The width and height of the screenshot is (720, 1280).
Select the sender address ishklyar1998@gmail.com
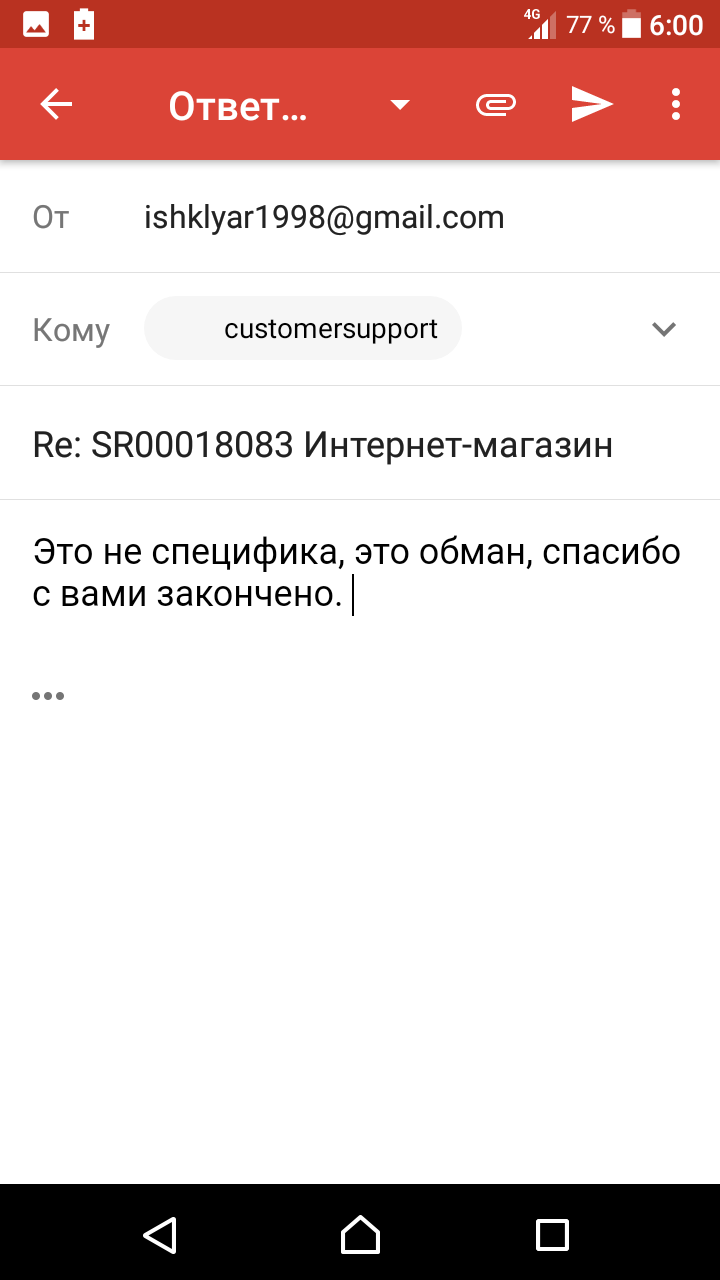(324, 217)
